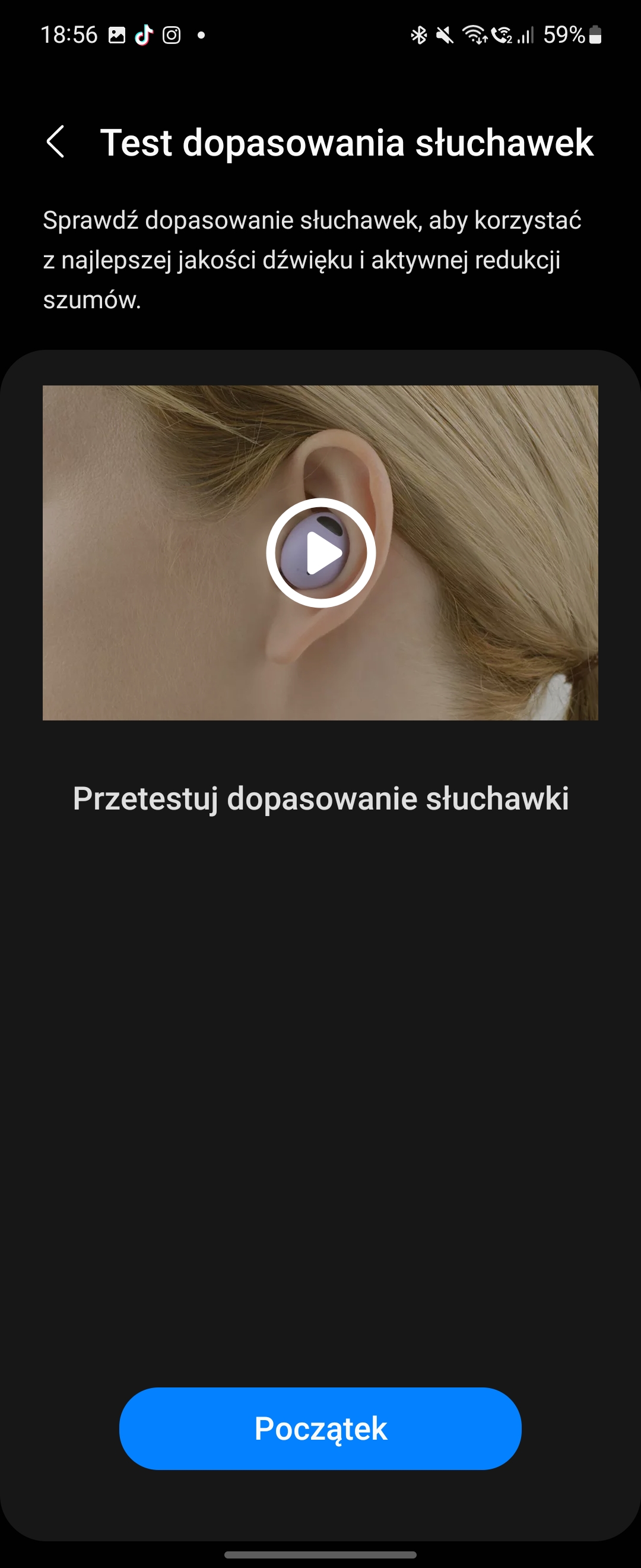This screenshot has width=641, height=1568.
Task: Tap the notification dot in the status bar
Action: (x=201, y=35)
